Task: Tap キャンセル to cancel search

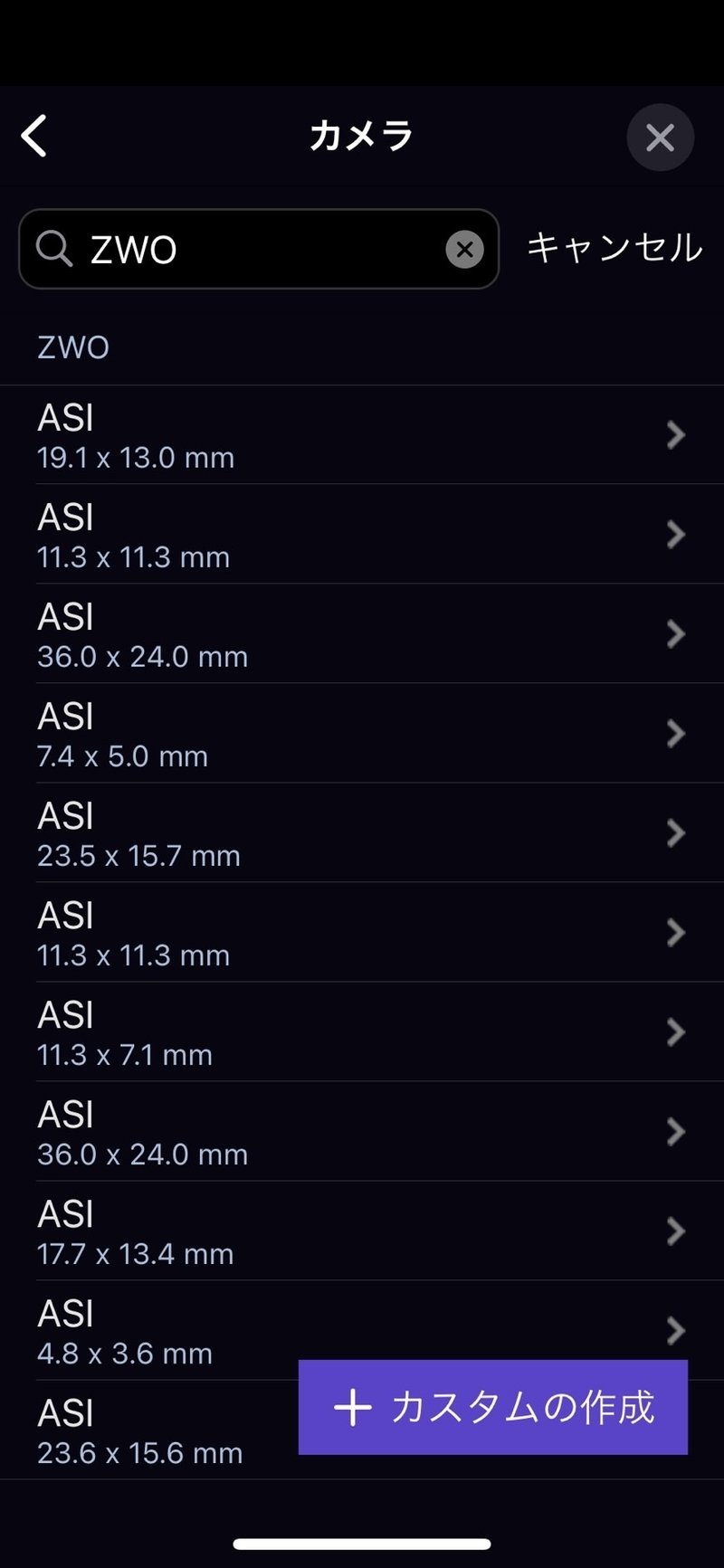Action: coord(614,248)
